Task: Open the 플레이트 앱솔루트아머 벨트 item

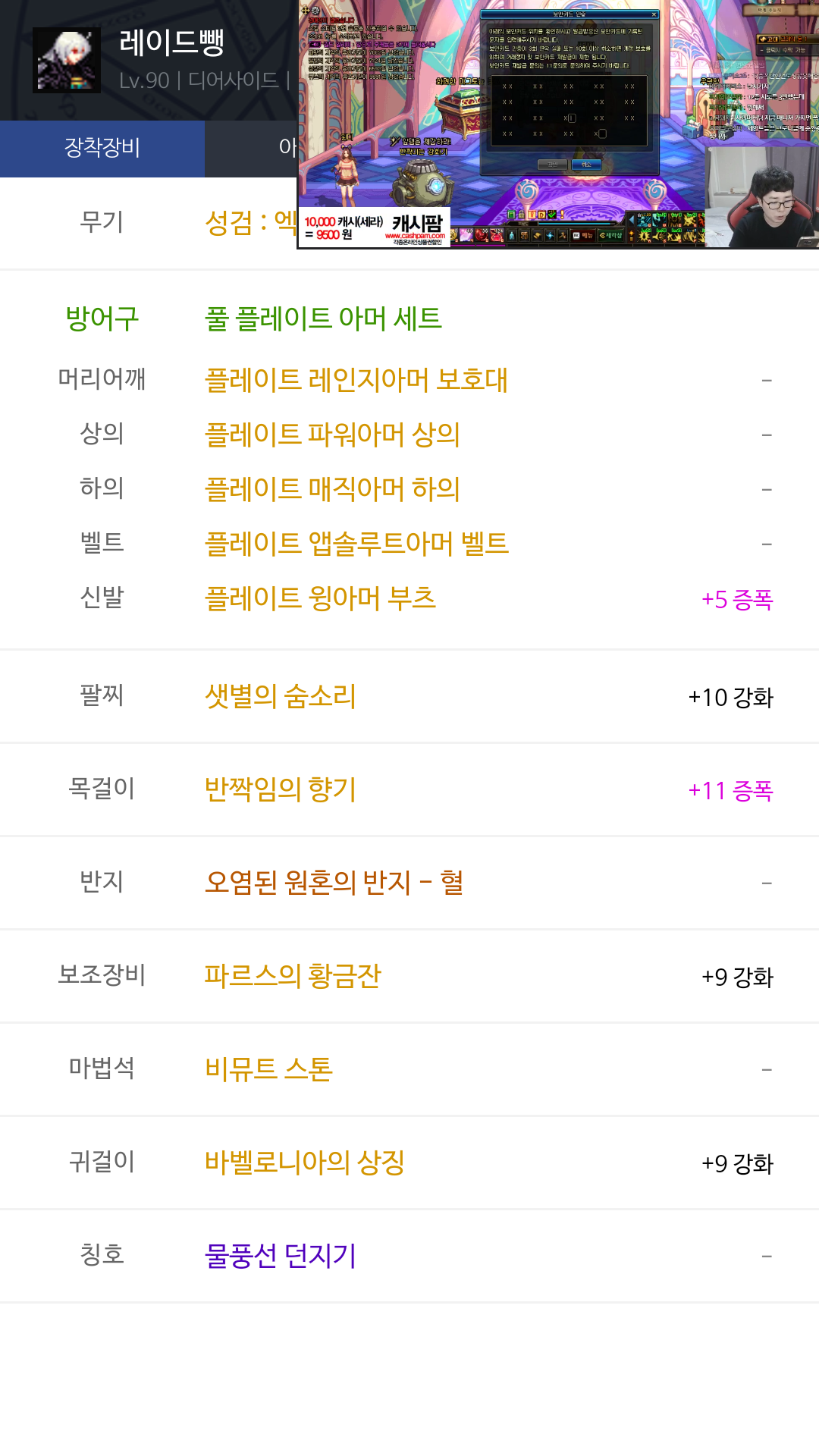Action: coord(356,543)
